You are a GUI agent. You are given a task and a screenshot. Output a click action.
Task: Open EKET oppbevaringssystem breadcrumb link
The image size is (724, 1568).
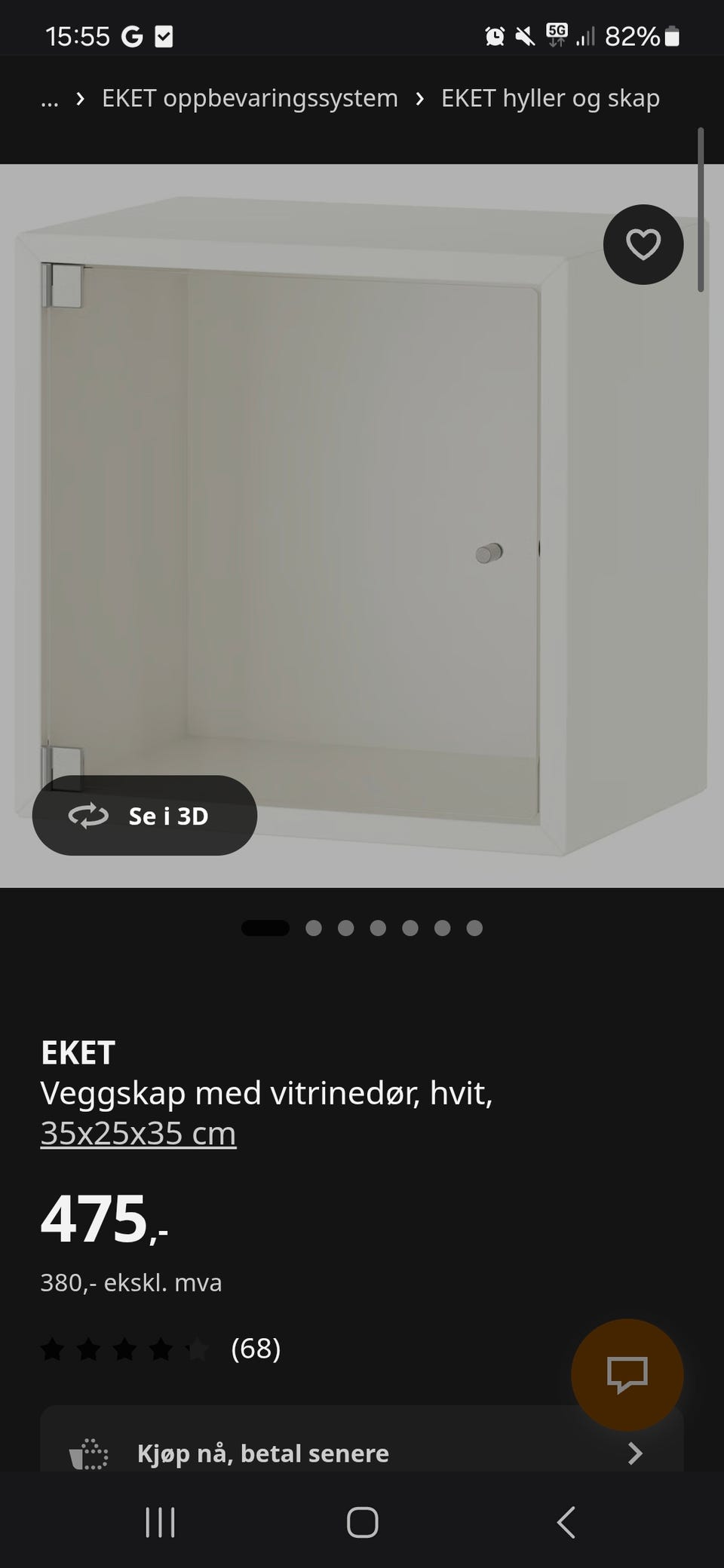(250, 98)
